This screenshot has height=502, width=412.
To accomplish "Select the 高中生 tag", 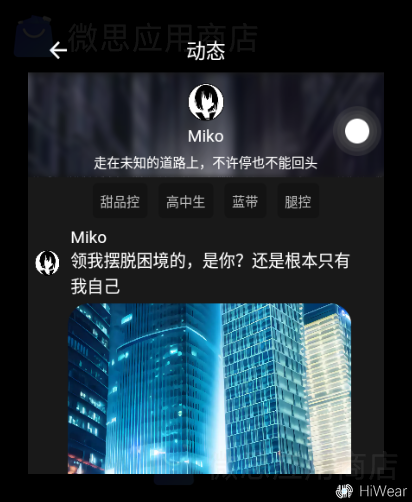I will 186,201.
